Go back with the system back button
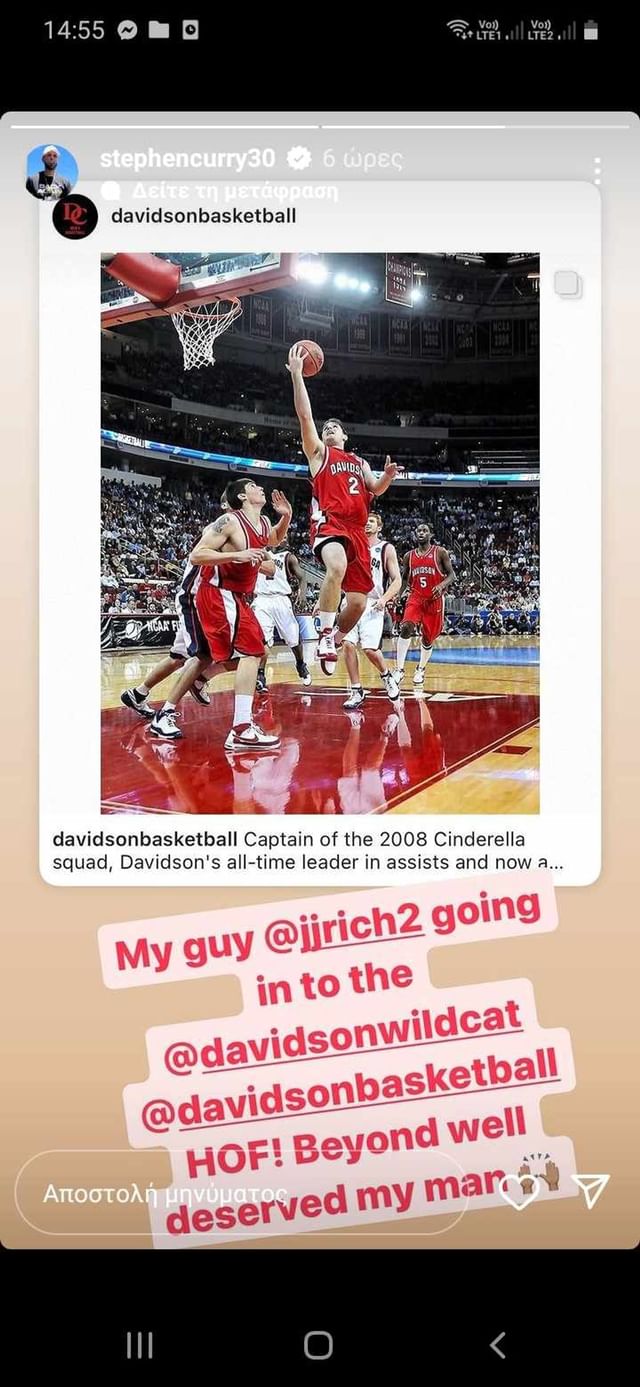This screenshot has width=640, height=1387. pos(497,1345)
